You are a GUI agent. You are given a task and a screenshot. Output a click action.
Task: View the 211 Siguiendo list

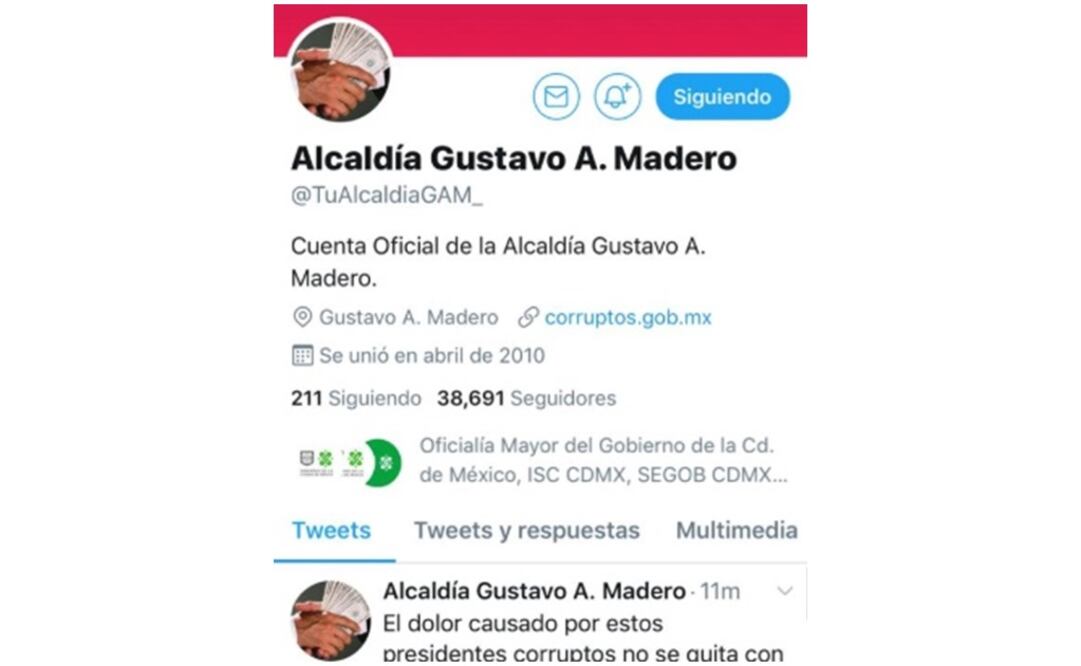pyautogui.click(x=356, y=398)
